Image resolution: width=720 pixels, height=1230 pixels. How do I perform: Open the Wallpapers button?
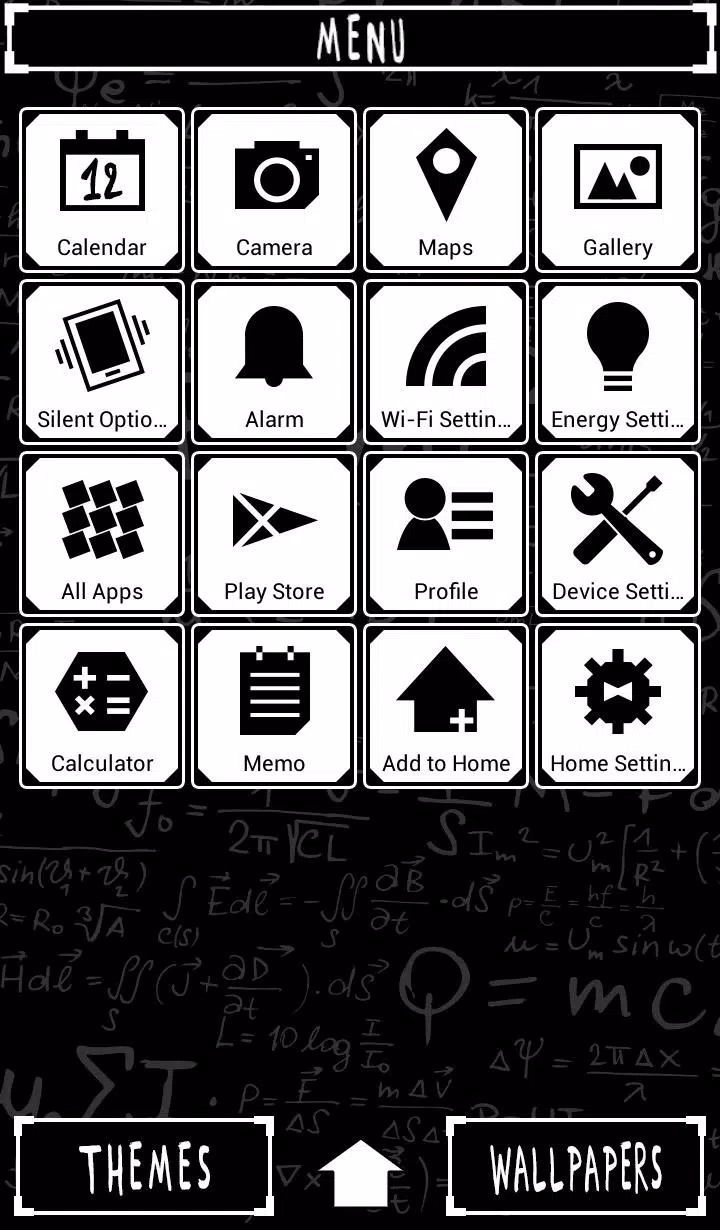(x=576, y=1167)
